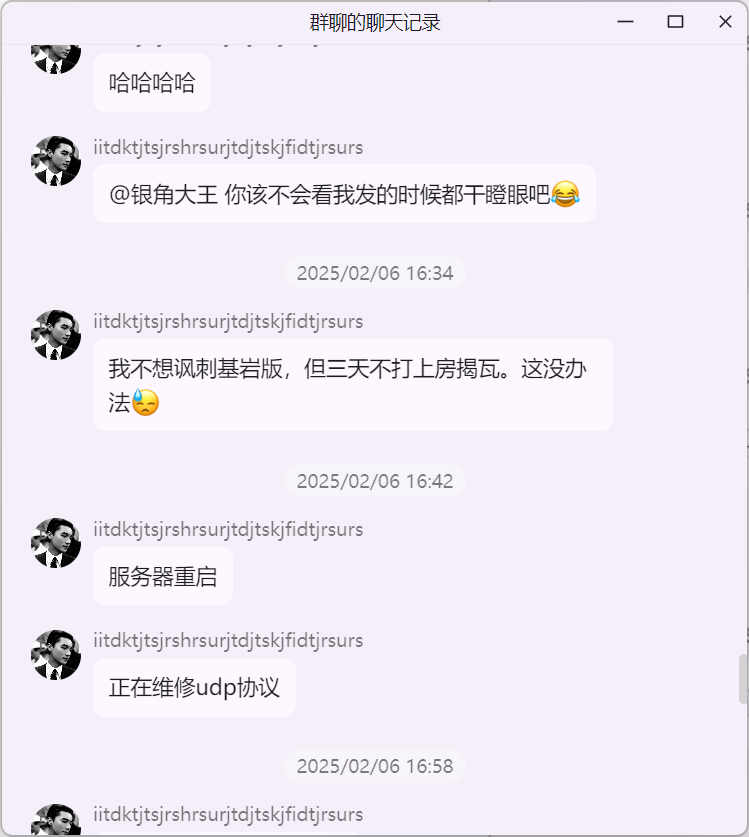The width and height of the screenshot is (749, 837).
Task: Open sender avatar beside 服务器重启 message
Action: pos(56,543)
